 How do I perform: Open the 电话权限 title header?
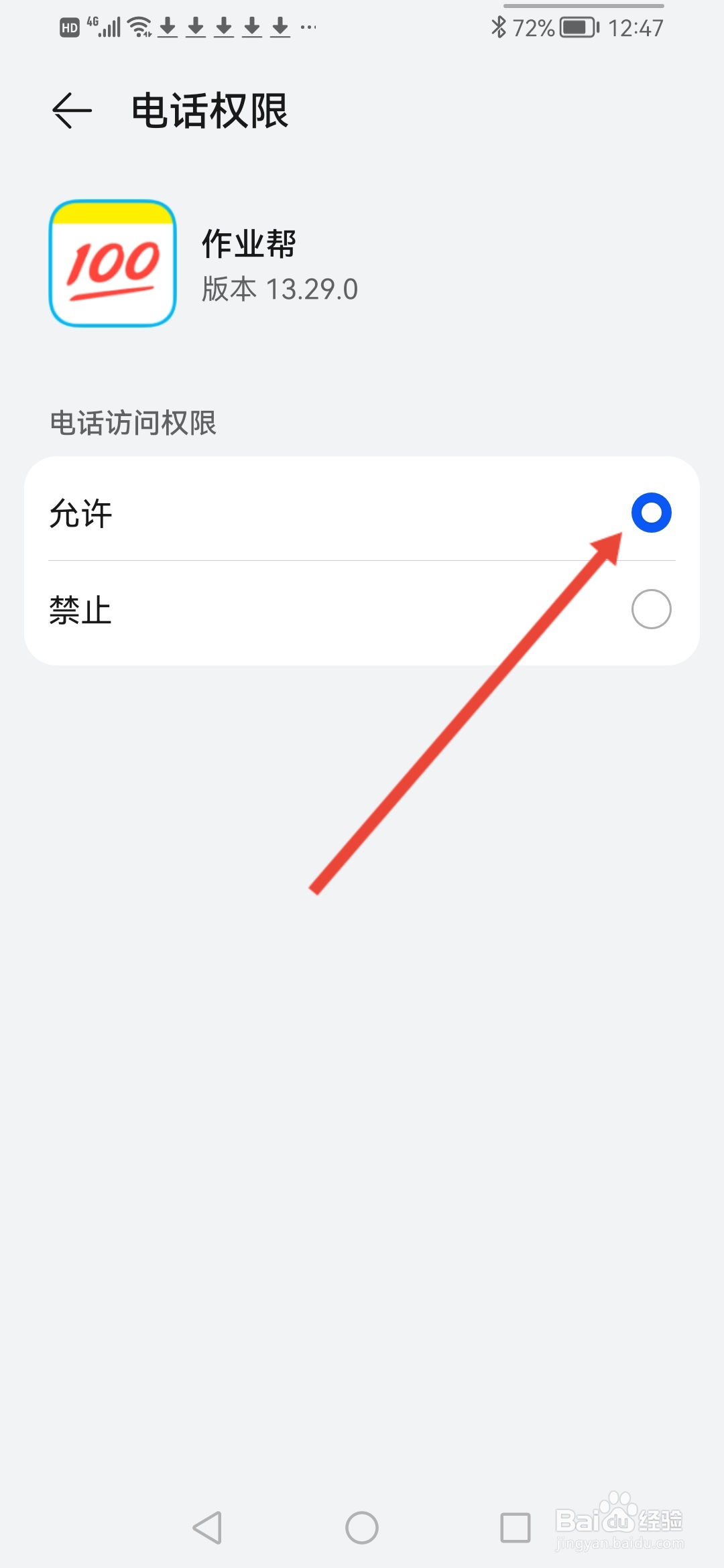(x=209, y=111)
